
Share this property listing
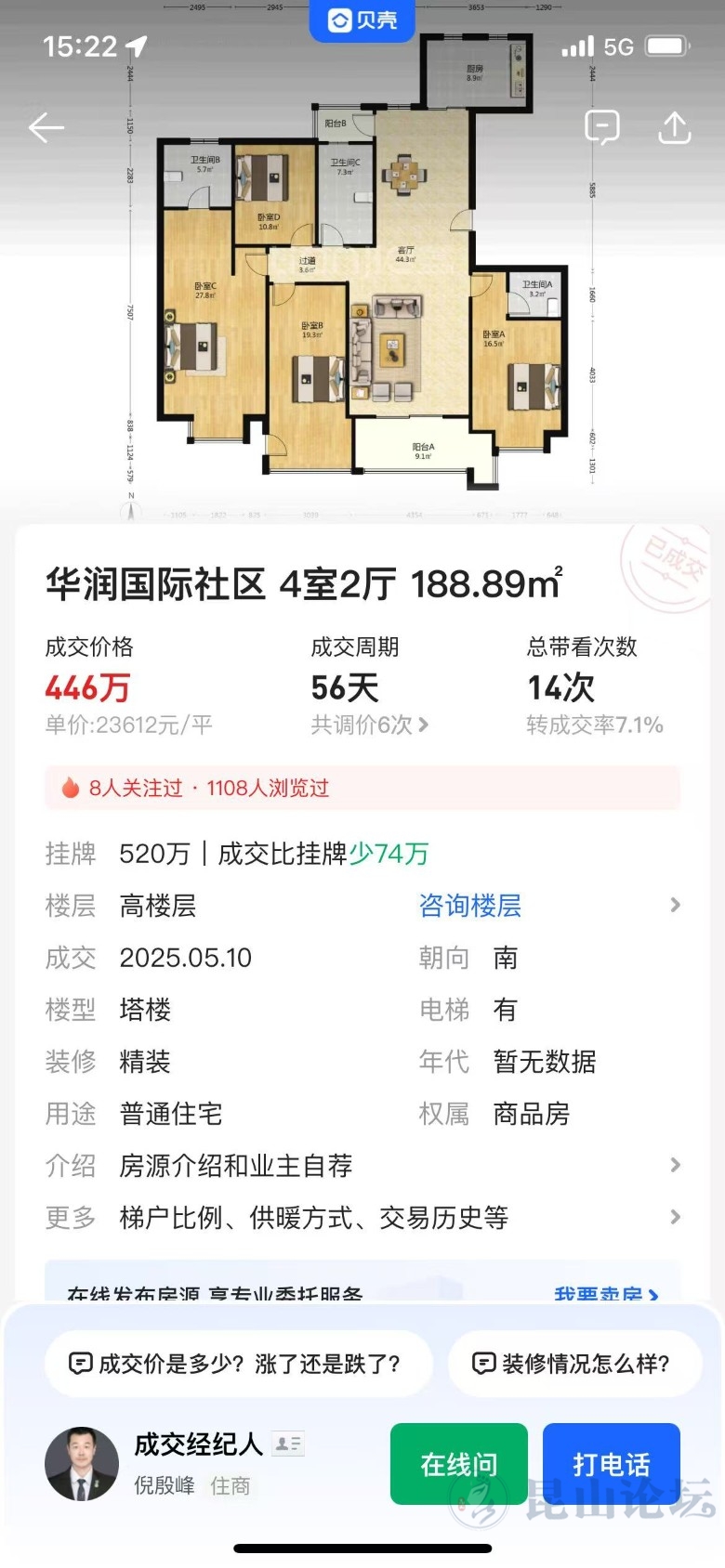coord(674,128)
